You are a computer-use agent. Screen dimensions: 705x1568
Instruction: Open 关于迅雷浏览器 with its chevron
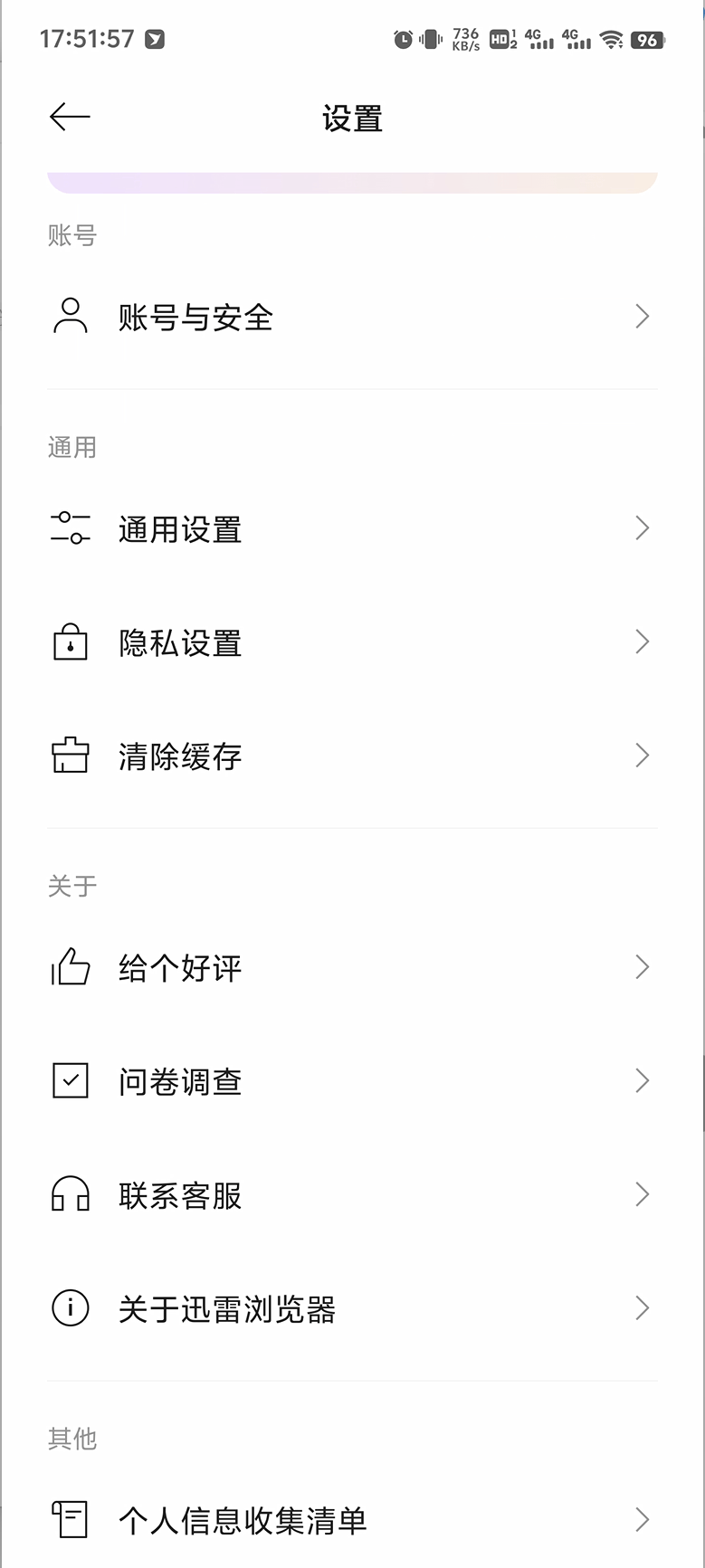643,1307
